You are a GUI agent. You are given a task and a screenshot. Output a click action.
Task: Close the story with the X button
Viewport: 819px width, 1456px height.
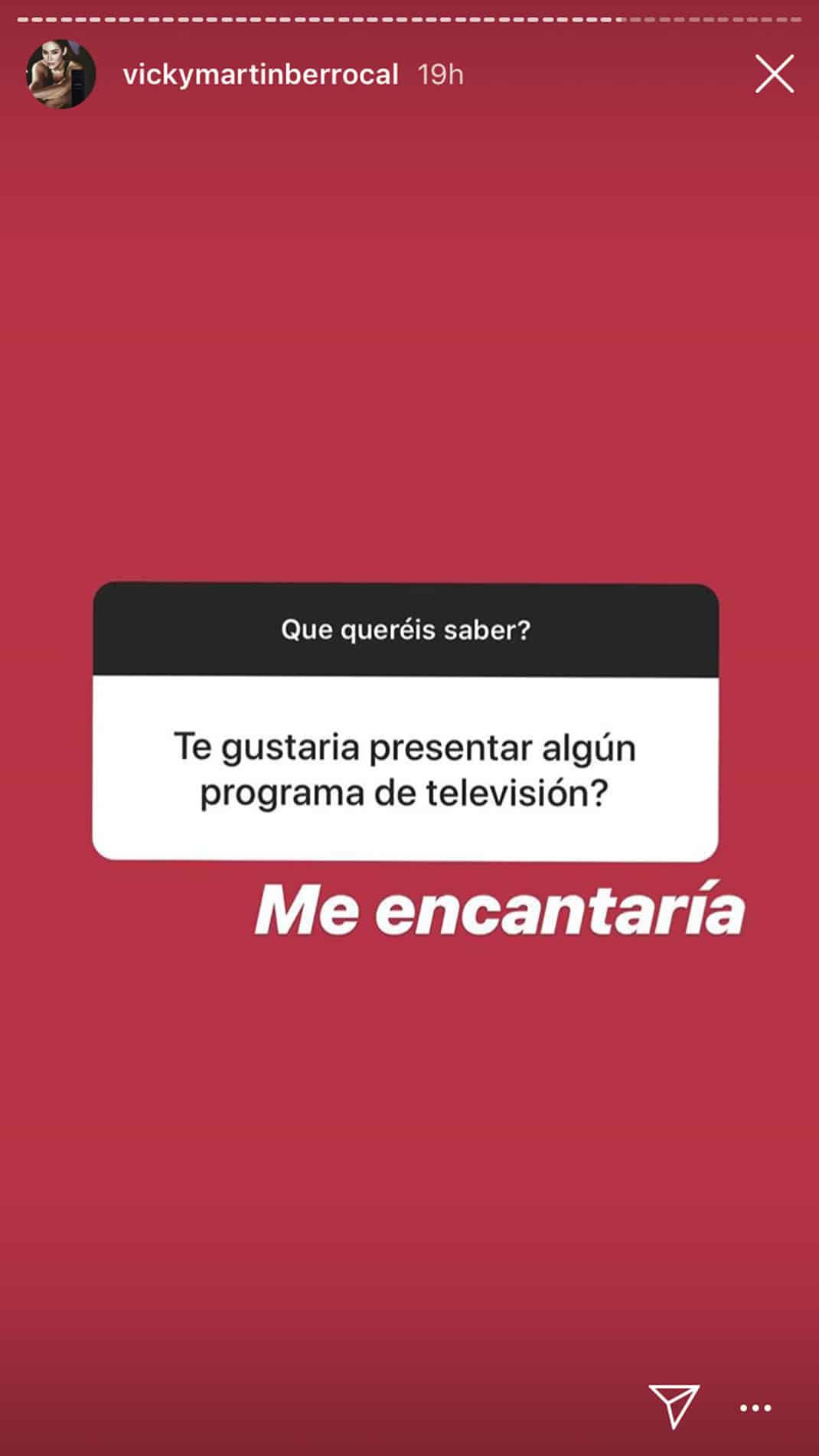pyautogui.click(x=774, y=74)
